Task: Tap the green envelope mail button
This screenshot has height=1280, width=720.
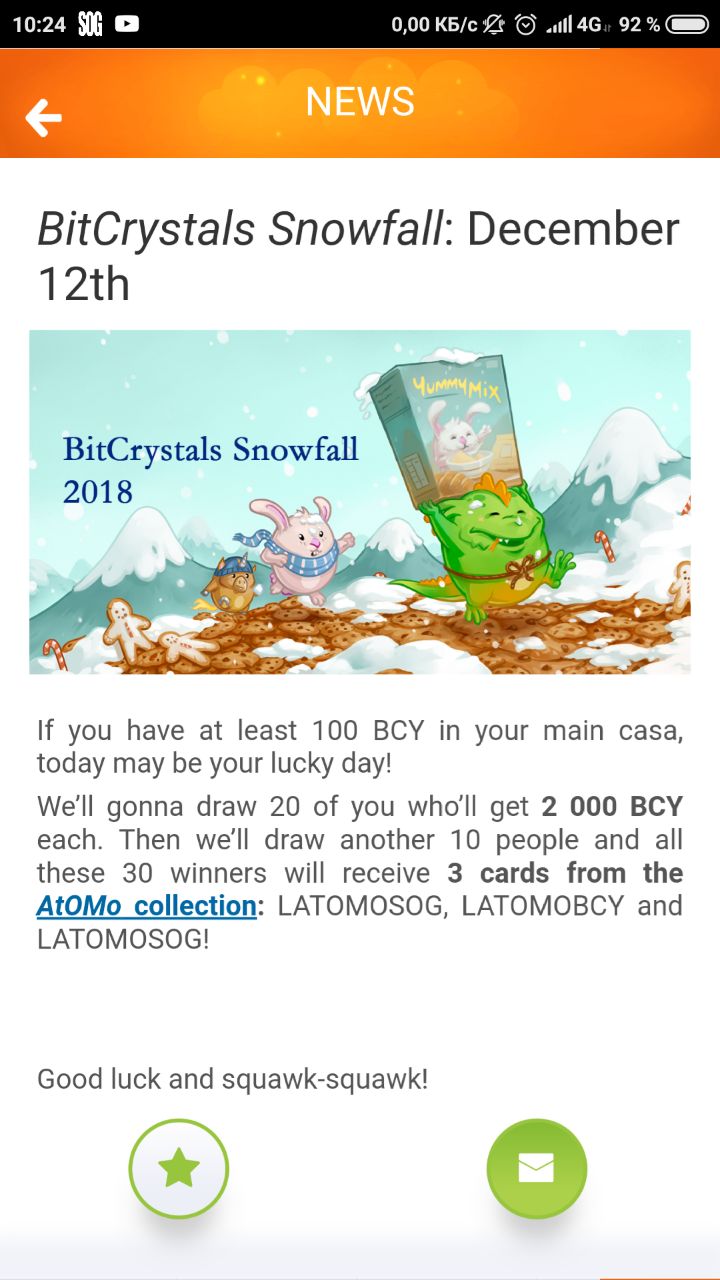Action: click(x=536, y=1168)
